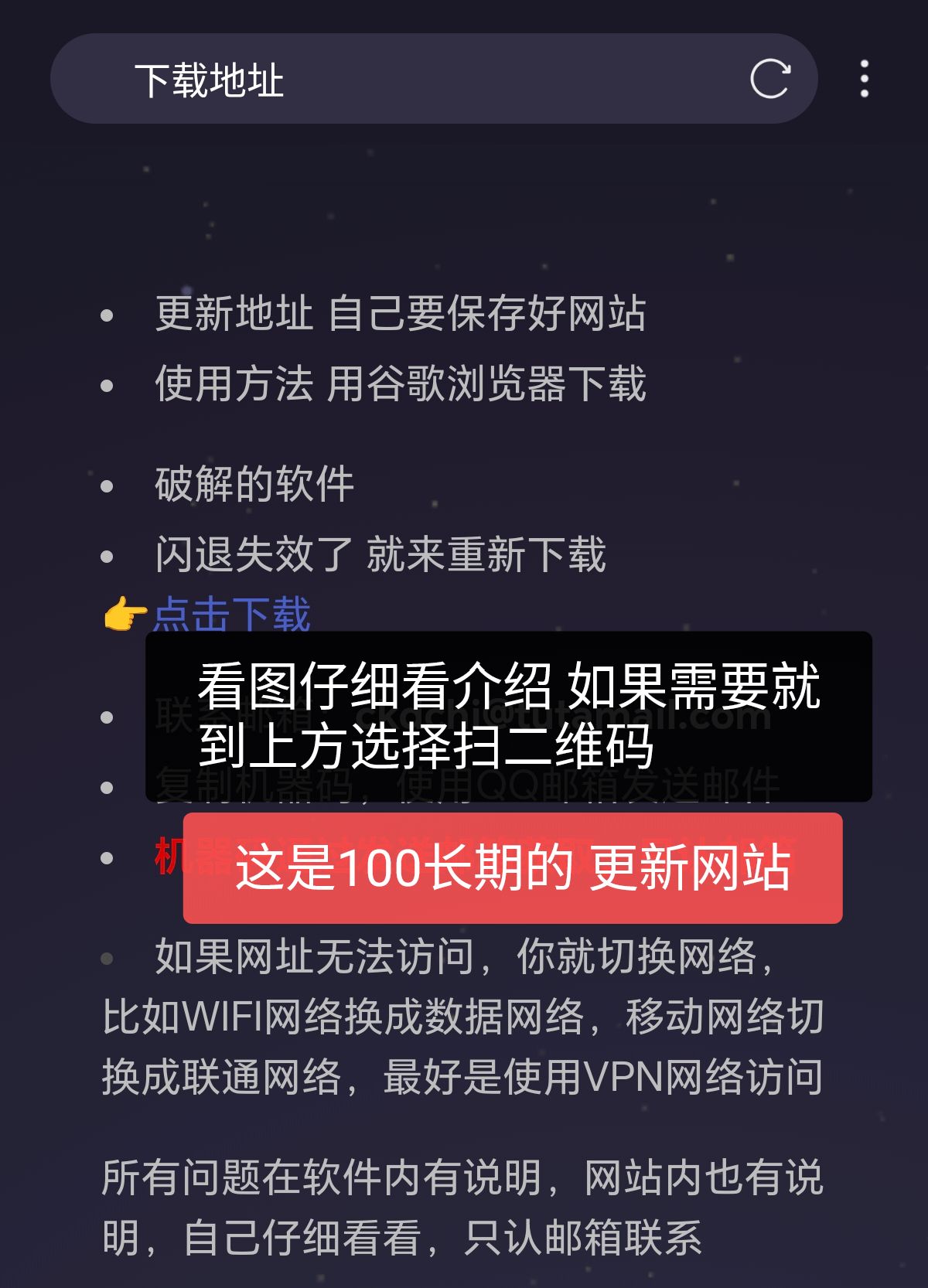
Task: Tap the 下载地址 address bar
Action: [387, 79]
